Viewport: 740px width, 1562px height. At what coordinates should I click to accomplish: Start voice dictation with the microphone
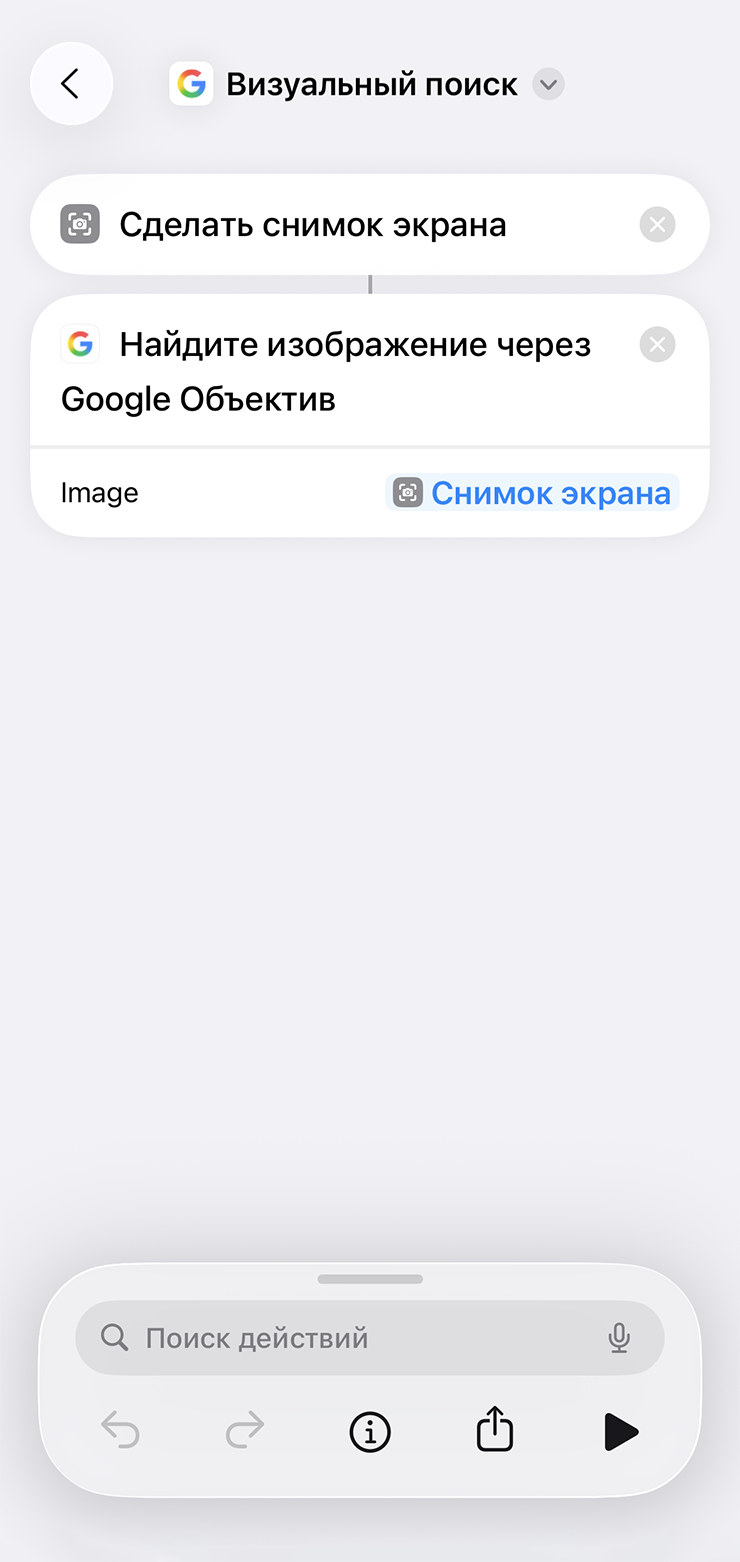619,1338
